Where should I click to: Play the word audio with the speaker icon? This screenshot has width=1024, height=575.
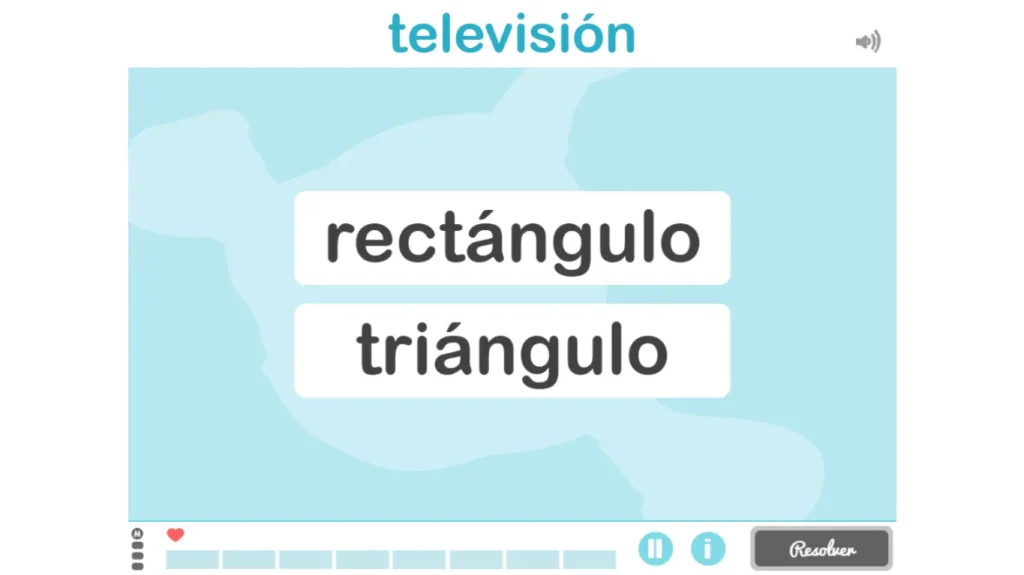tap(867, 42)
